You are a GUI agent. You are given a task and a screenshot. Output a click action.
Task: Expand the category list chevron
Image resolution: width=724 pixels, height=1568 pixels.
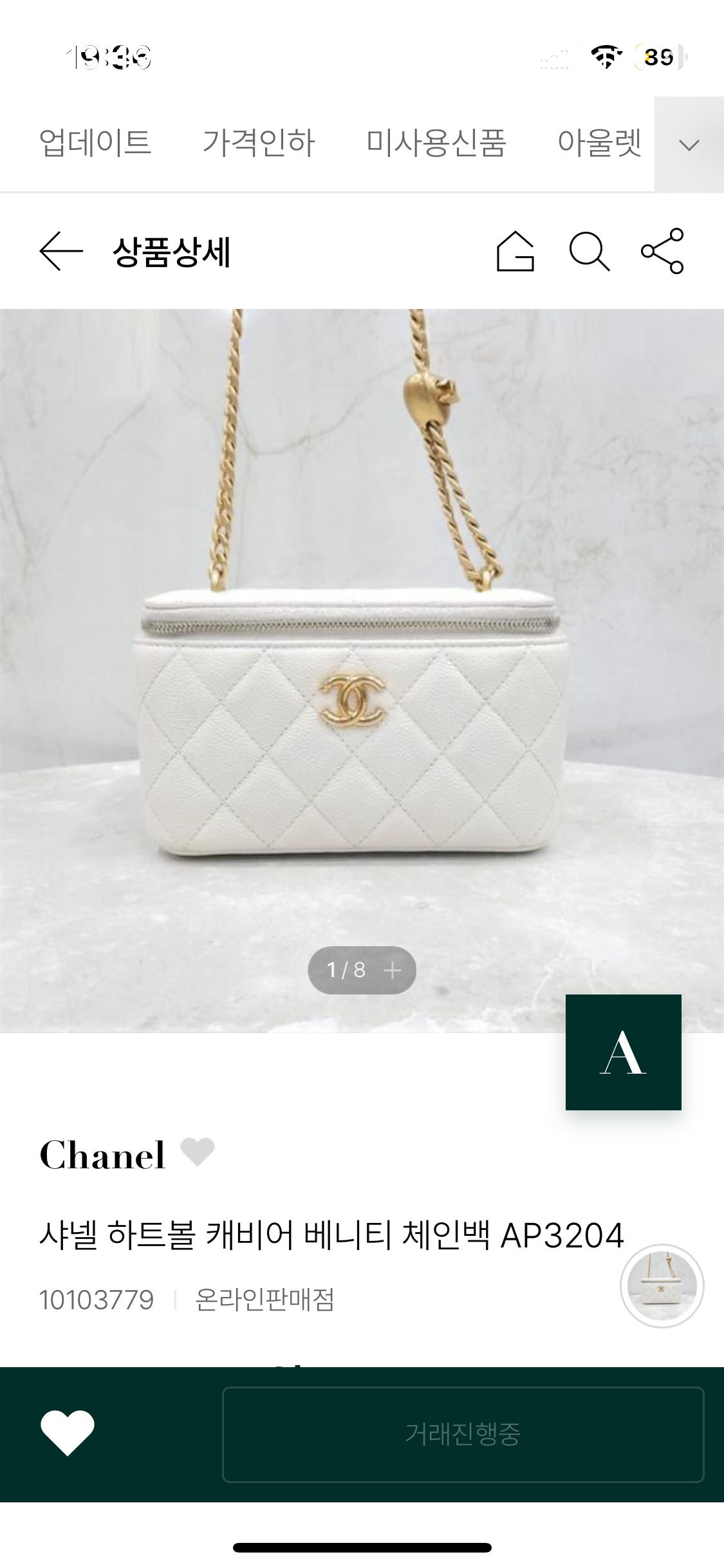coord(689,145)
